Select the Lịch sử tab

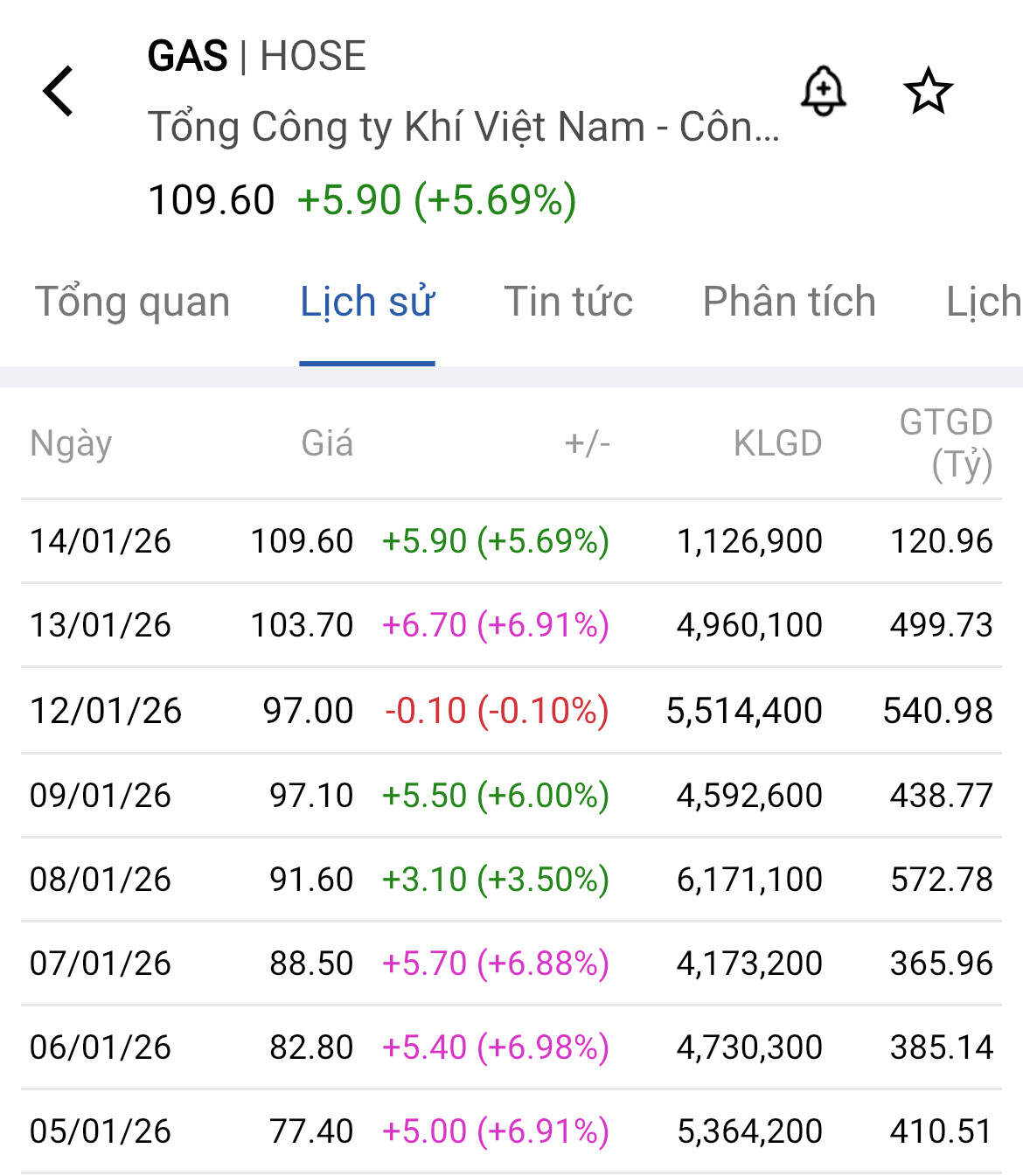click(367, 303)
